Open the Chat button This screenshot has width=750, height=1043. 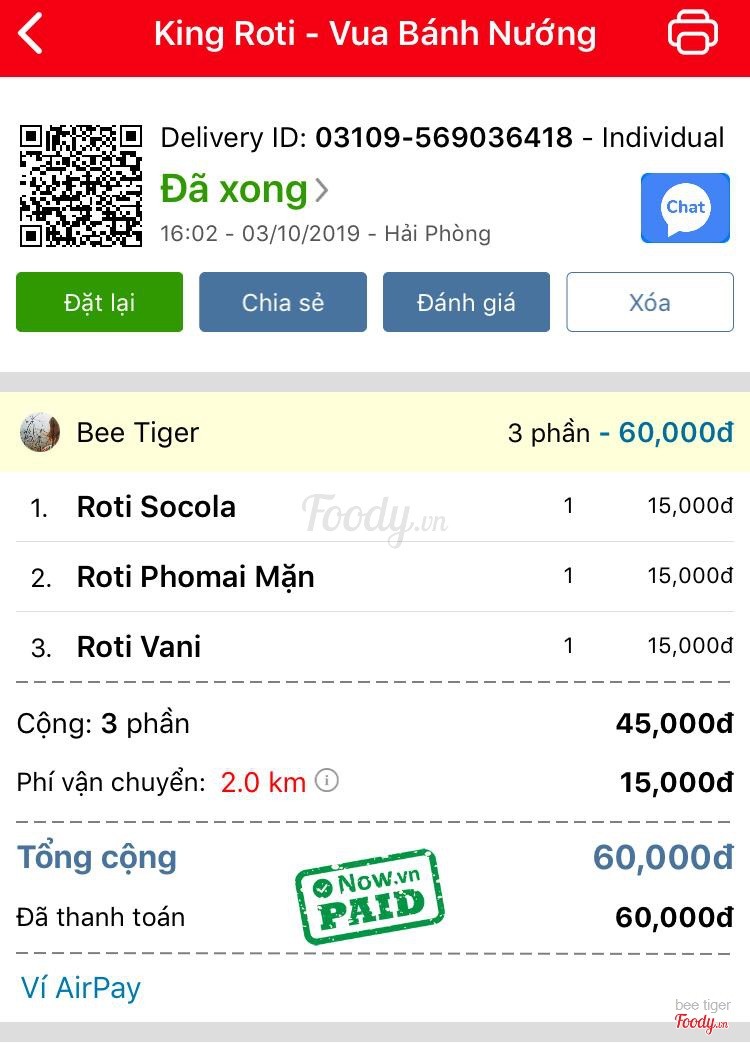(685, 208)
